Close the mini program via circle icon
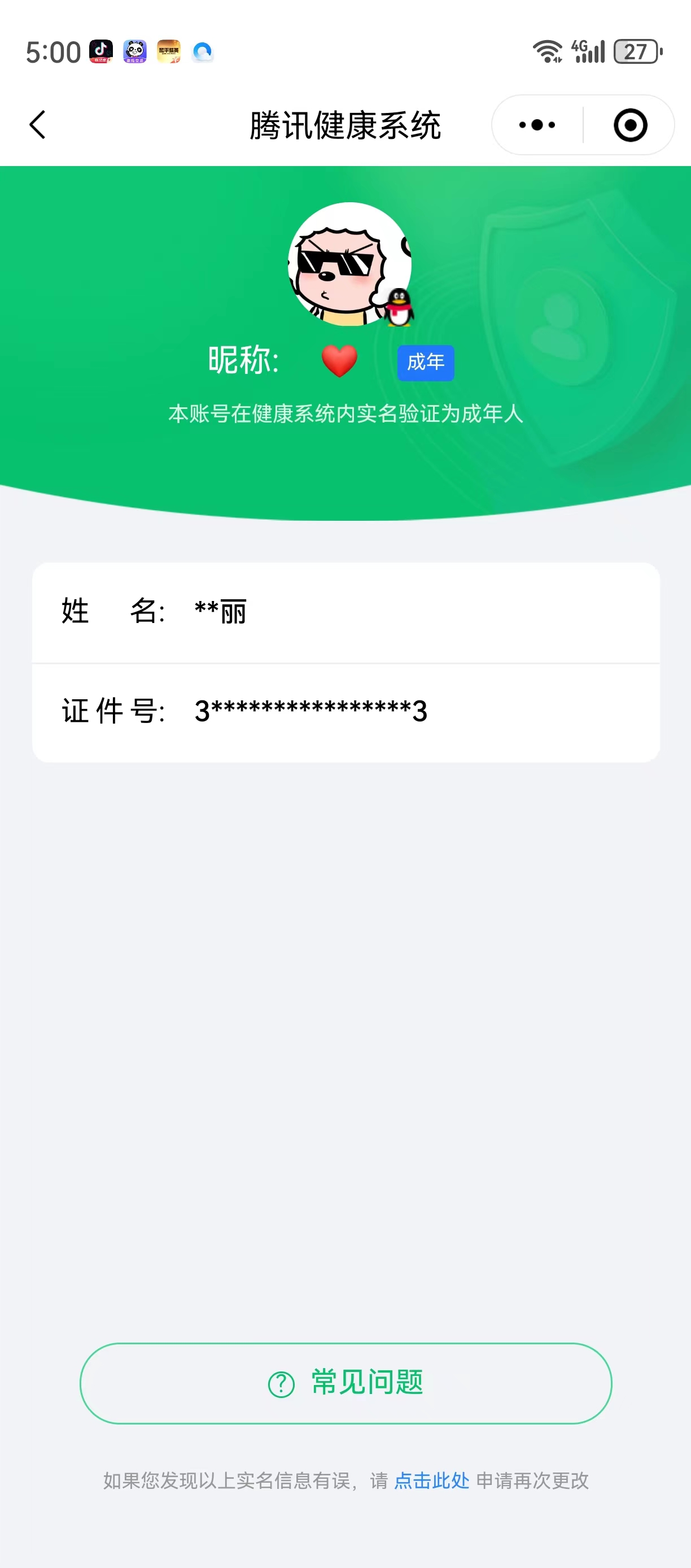Viewport: 691px width, 1568px height. (x=630, y=125)
